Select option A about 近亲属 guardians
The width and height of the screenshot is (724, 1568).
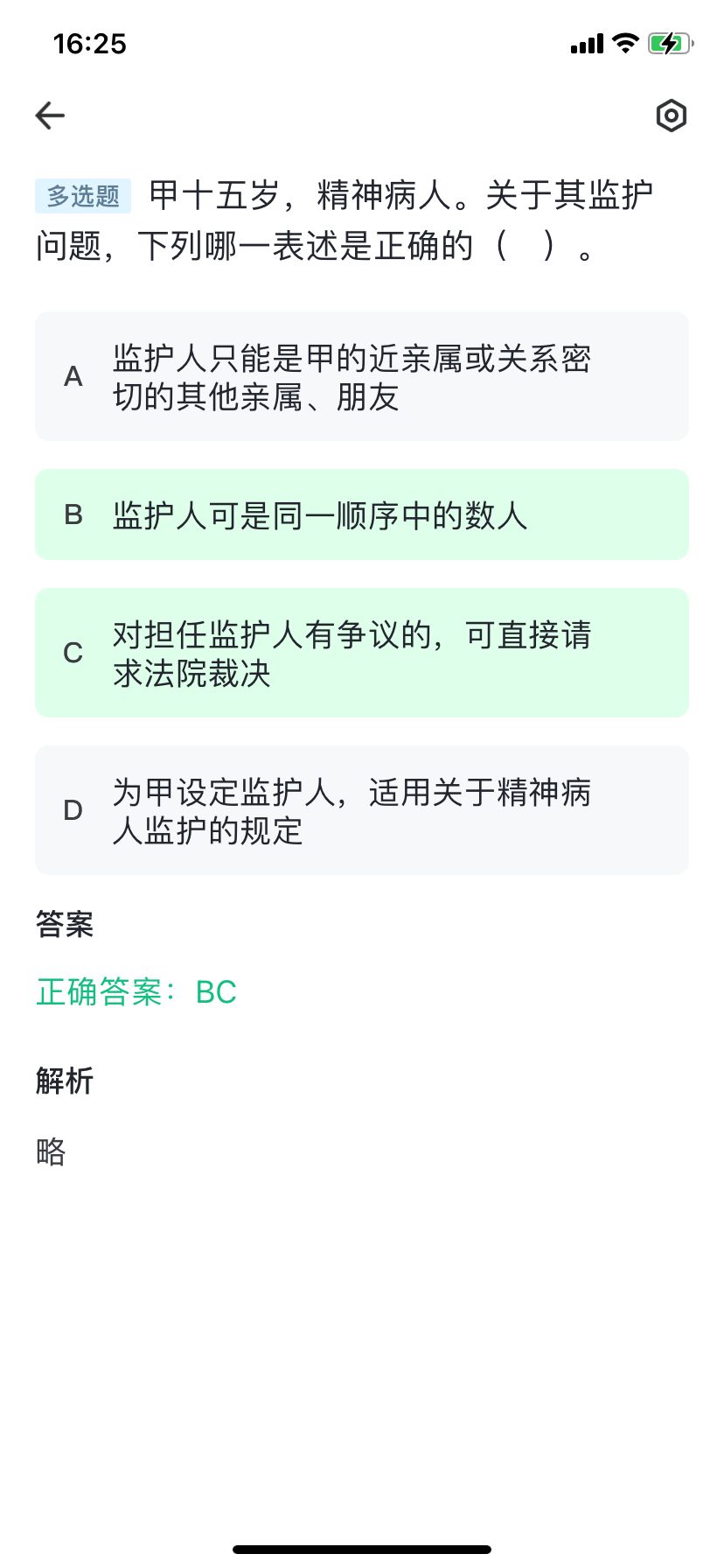click(x=362, y=376)
